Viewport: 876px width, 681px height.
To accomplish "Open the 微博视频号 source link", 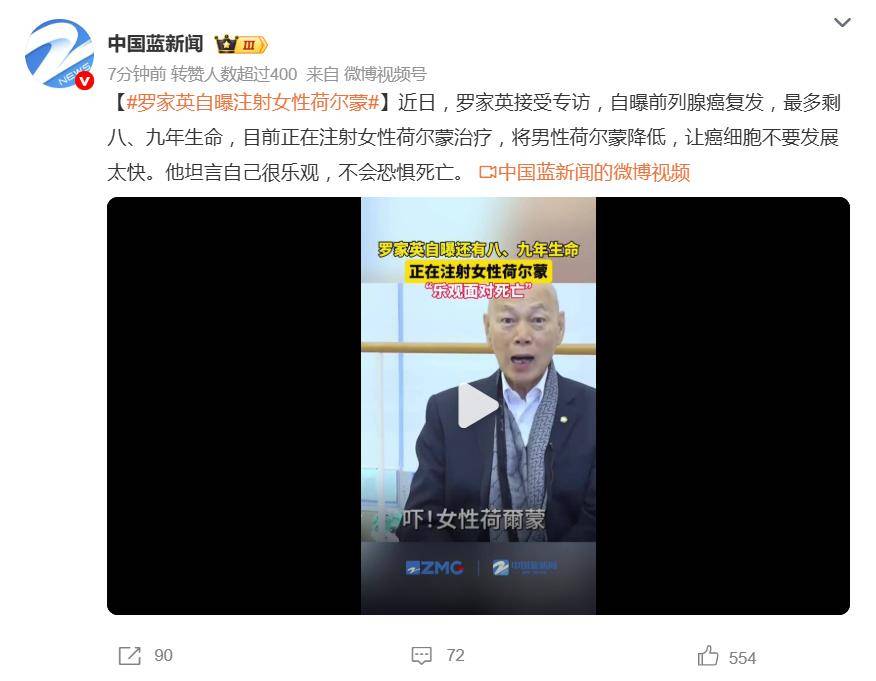I will coord(385,73).
